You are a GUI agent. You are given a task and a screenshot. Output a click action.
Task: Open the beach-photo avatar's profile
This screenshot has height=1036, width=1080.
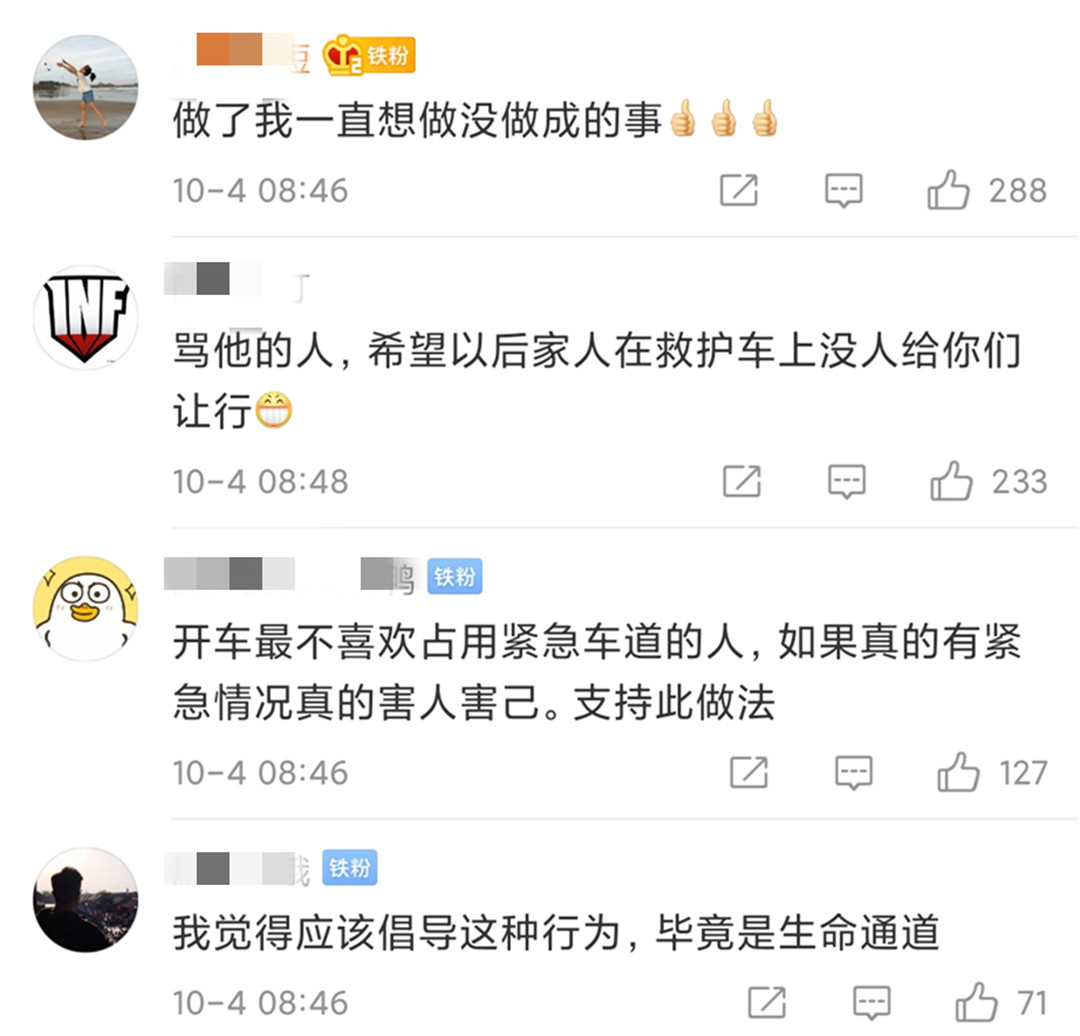[85, 88]
